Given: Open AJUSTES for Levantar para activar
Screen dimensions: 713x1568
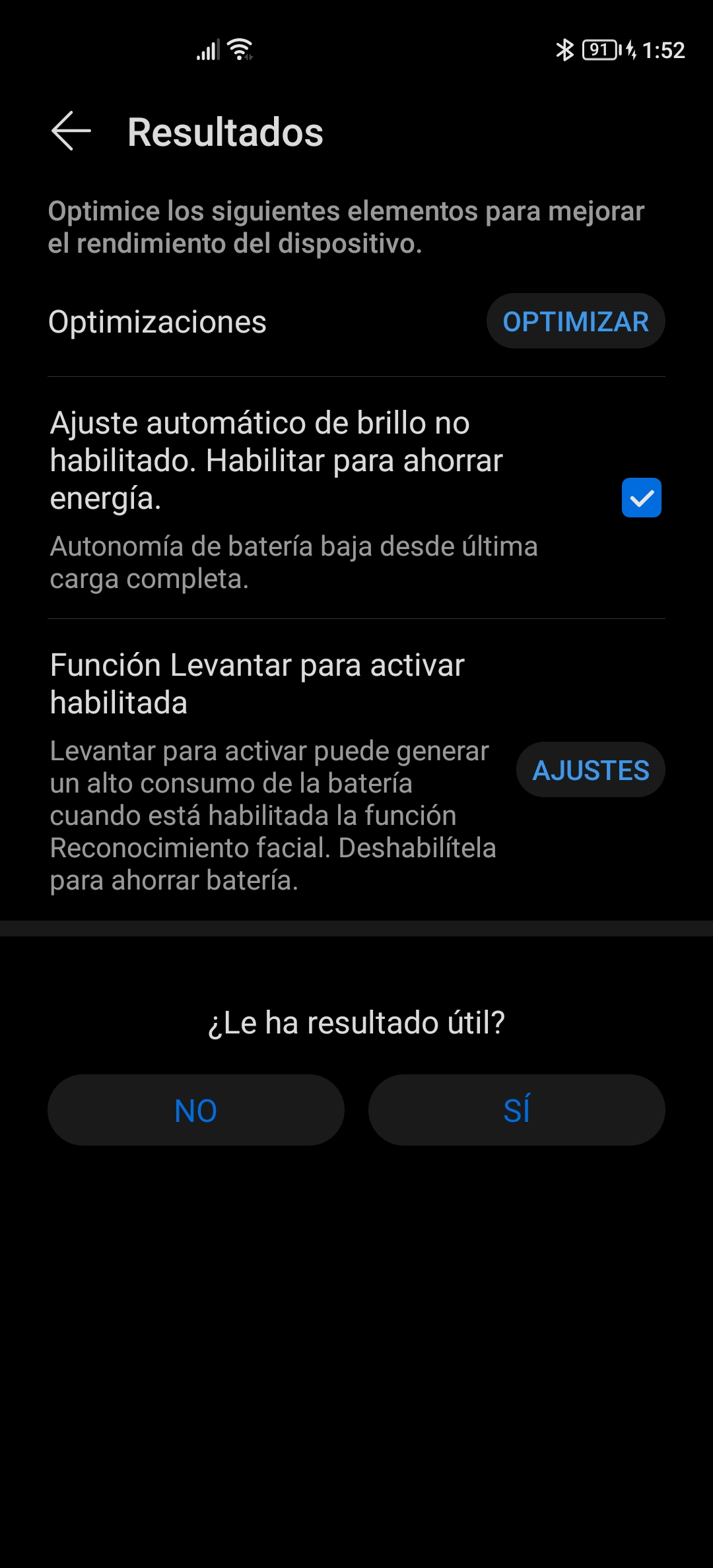Looking at the screenshot, I should coord(590,770).
